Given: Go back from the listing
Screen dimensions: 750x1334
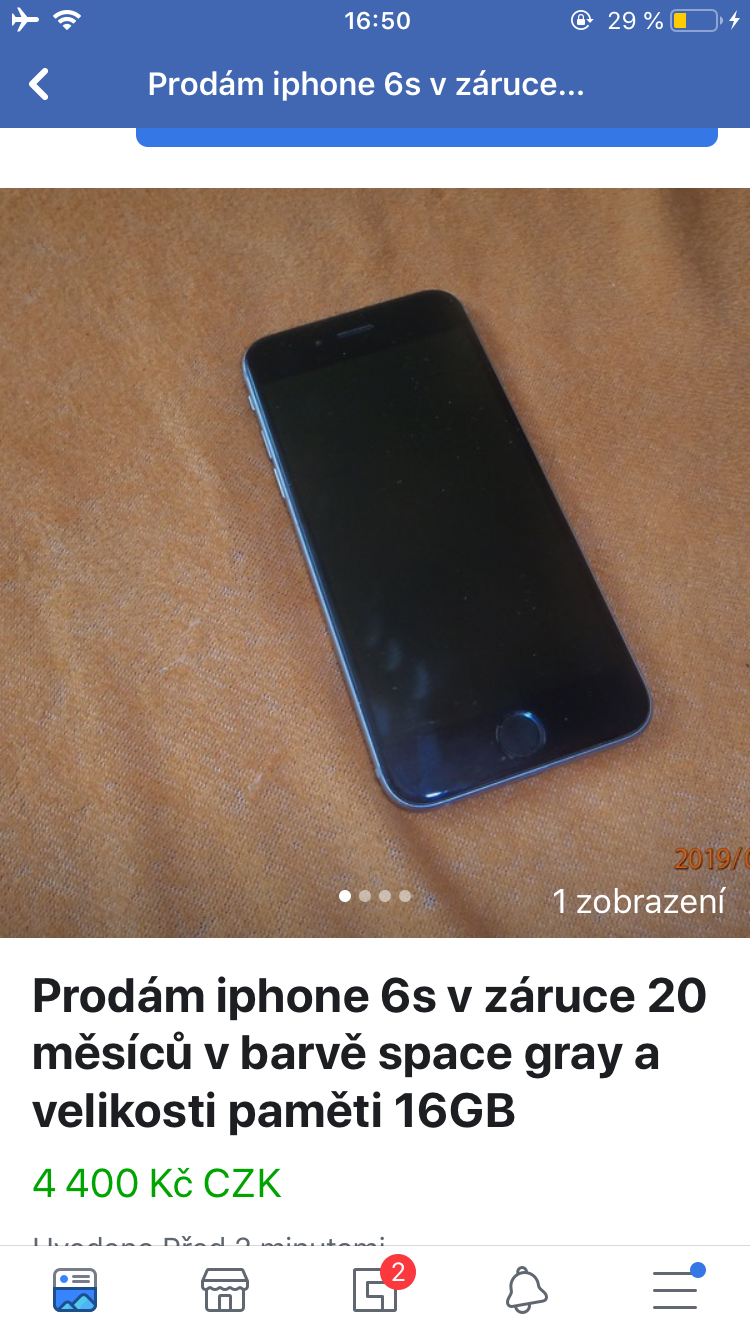Looking at the screenshot, I should pyautogui.click(x=39, y=84).
